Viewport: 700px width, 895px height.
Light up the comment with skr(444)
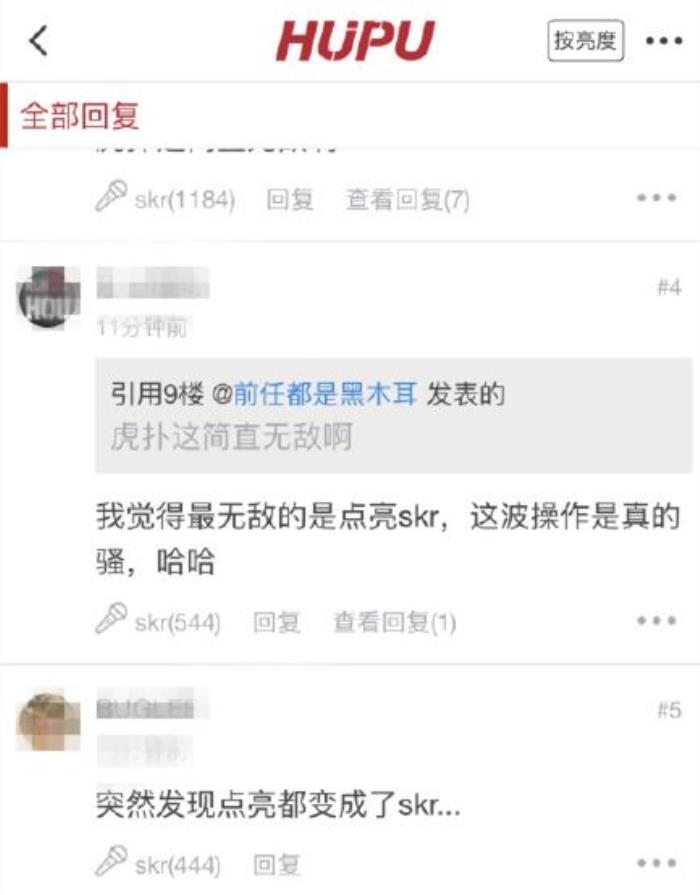[157, 863]
